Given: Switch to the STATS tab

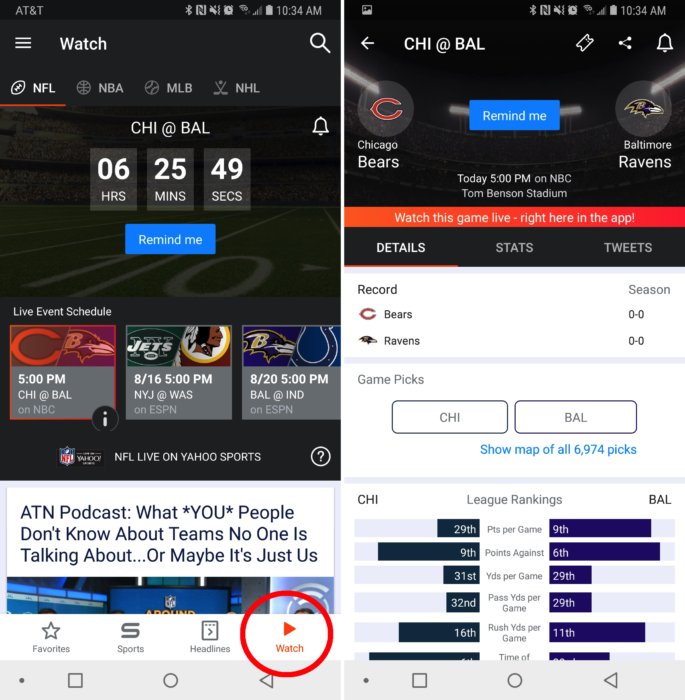Looking at the screenshot, I should pyautogui.click(x=514, y=248).
